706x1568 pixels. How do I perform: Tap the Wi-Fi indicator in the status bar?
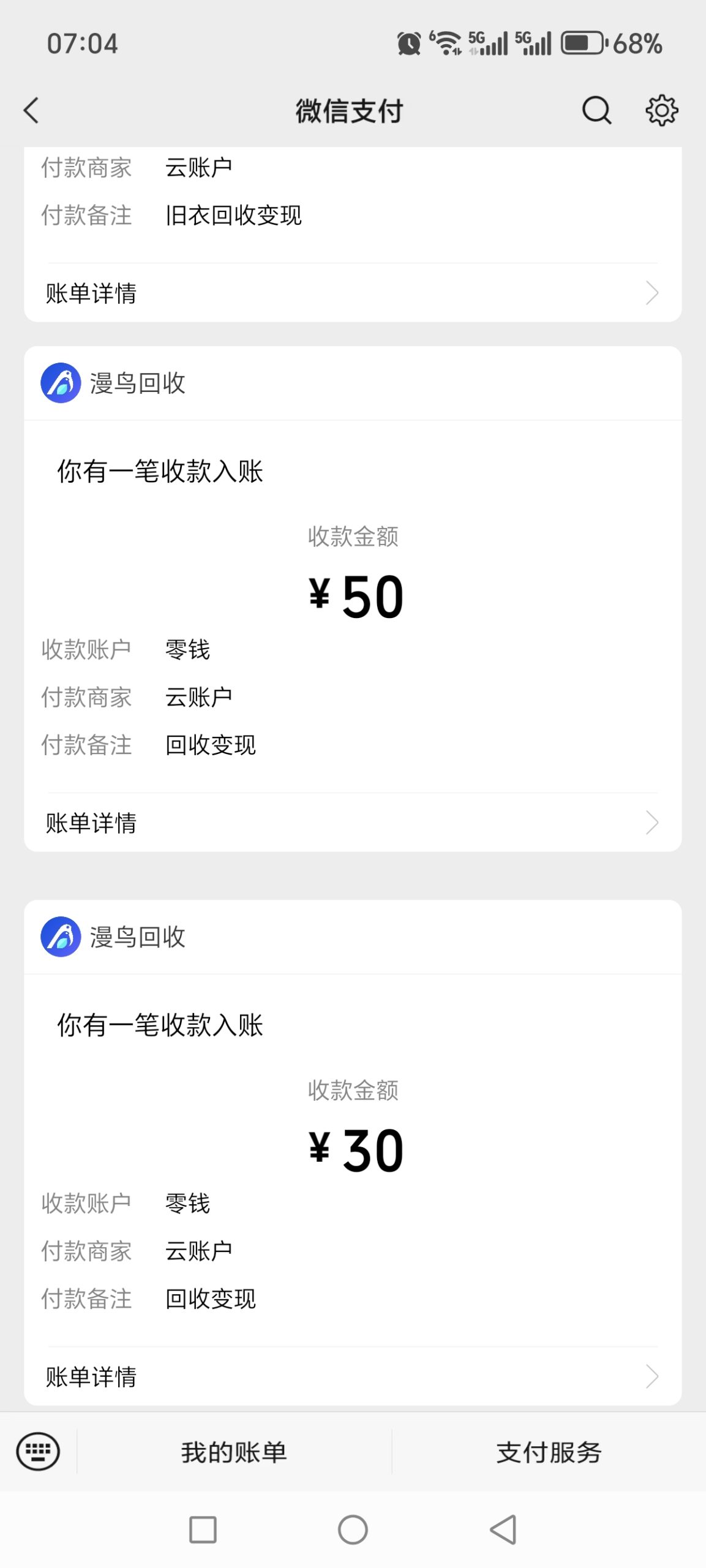[448, 42]
